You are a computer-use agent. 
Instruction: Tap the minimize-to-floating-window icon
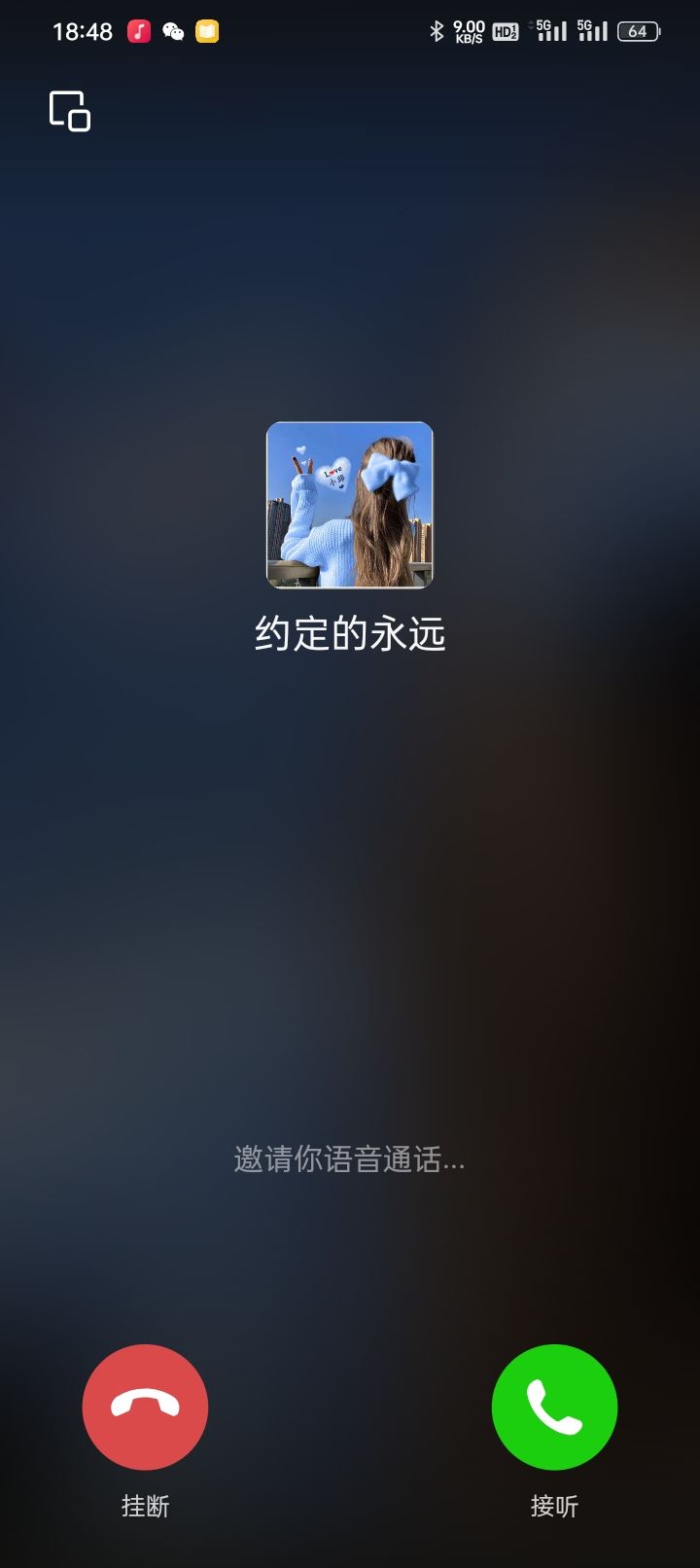tap(68, 111)
